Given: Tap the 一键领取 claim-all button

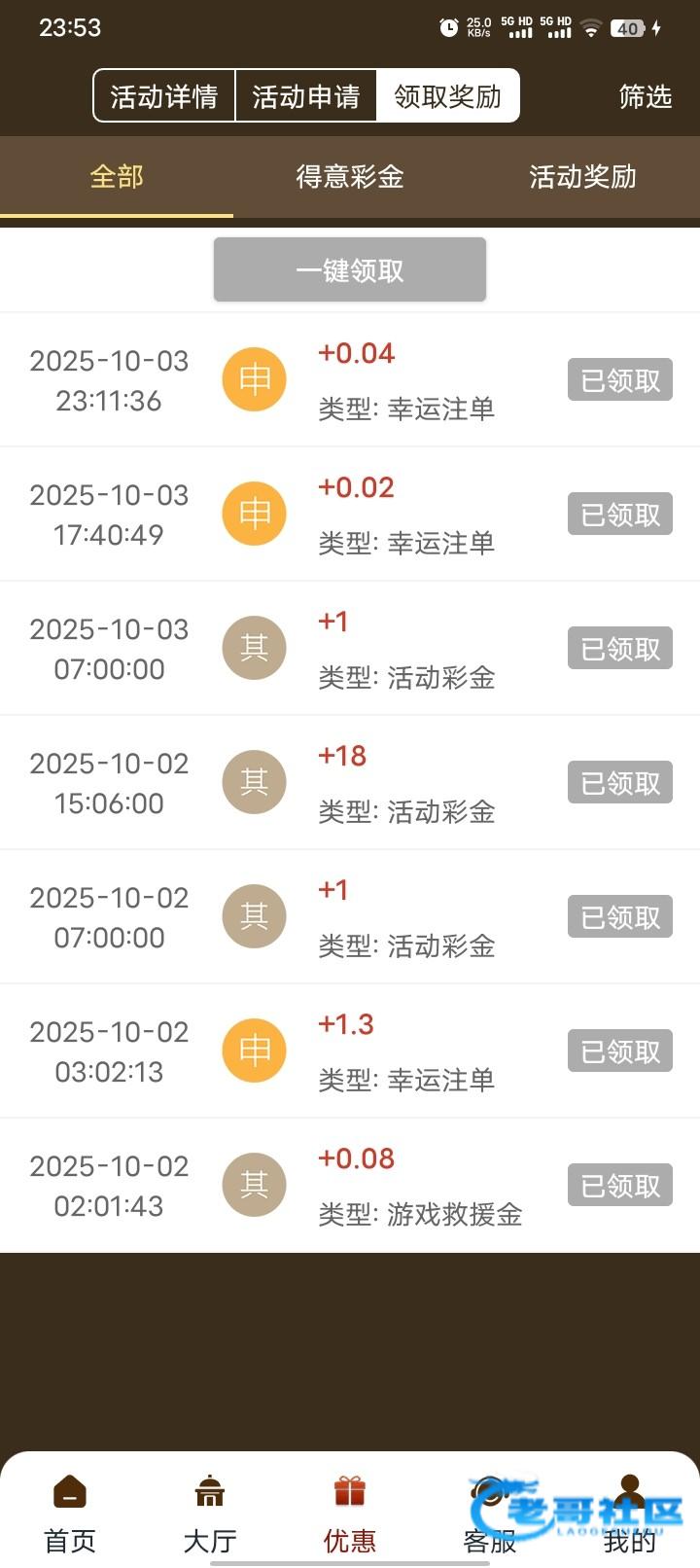Looking at the screenshot, I should pyautogui.click(x=350, y=270).
